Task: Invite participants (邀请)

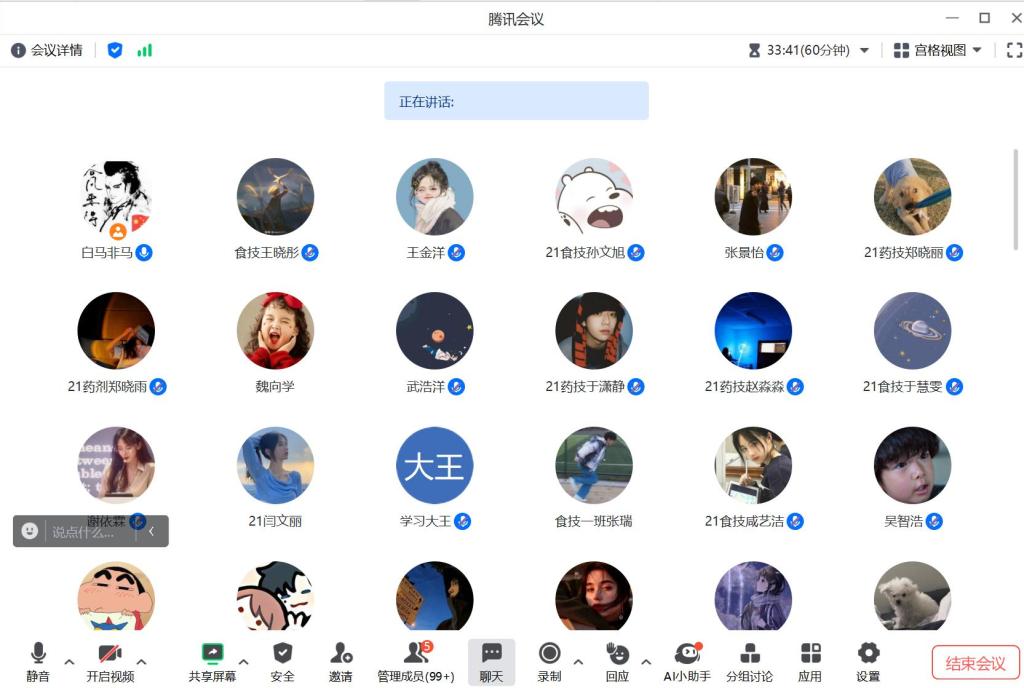Action: point(341,661)
